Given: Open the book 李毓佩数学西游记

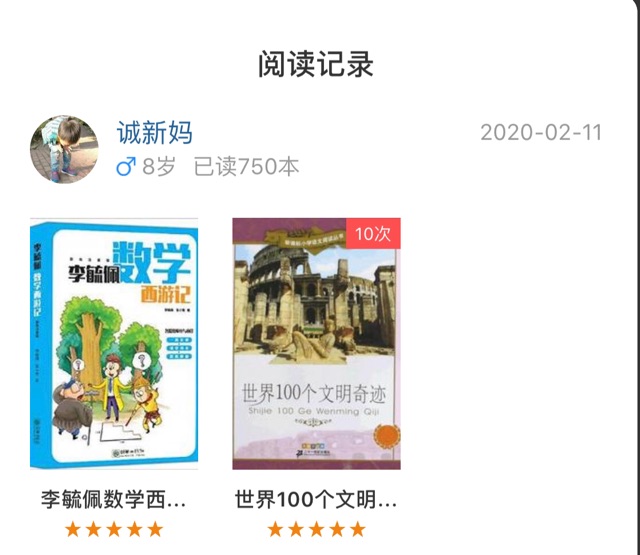Looking at the screenshot, I should click(114, 344).
